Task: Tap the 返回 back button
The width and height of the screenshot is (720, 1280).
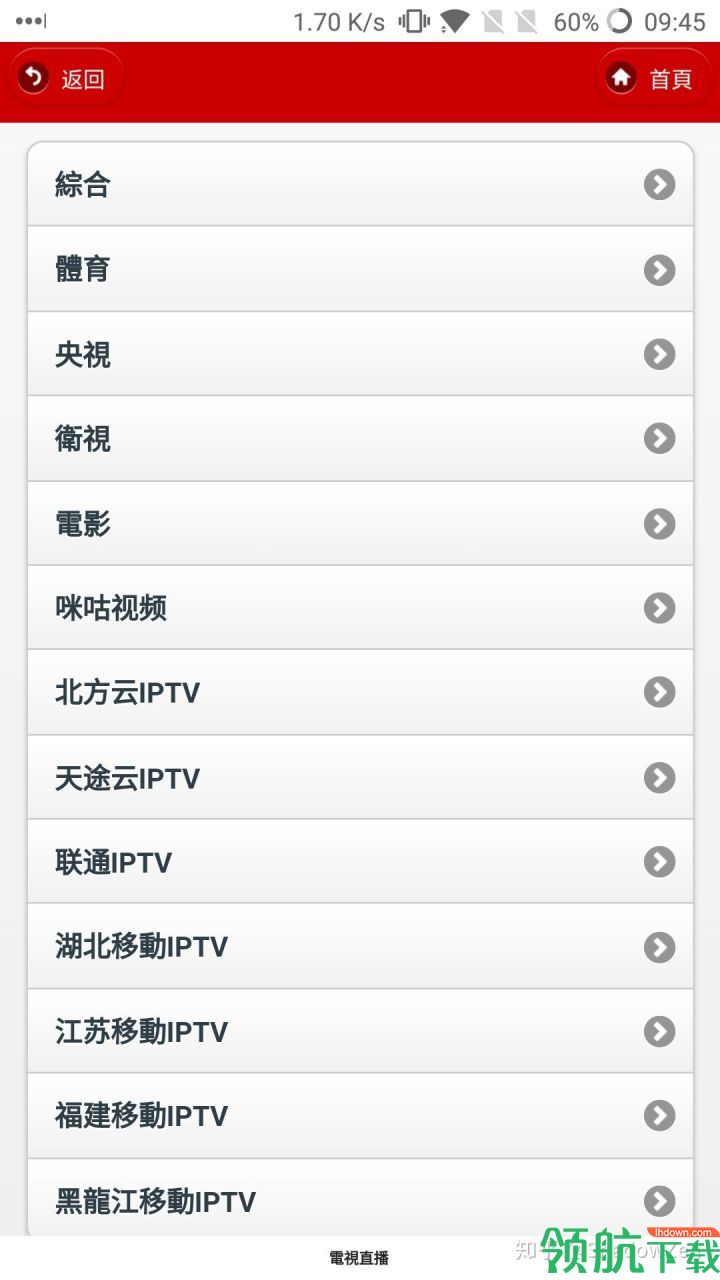Action: tap(66, 78)
